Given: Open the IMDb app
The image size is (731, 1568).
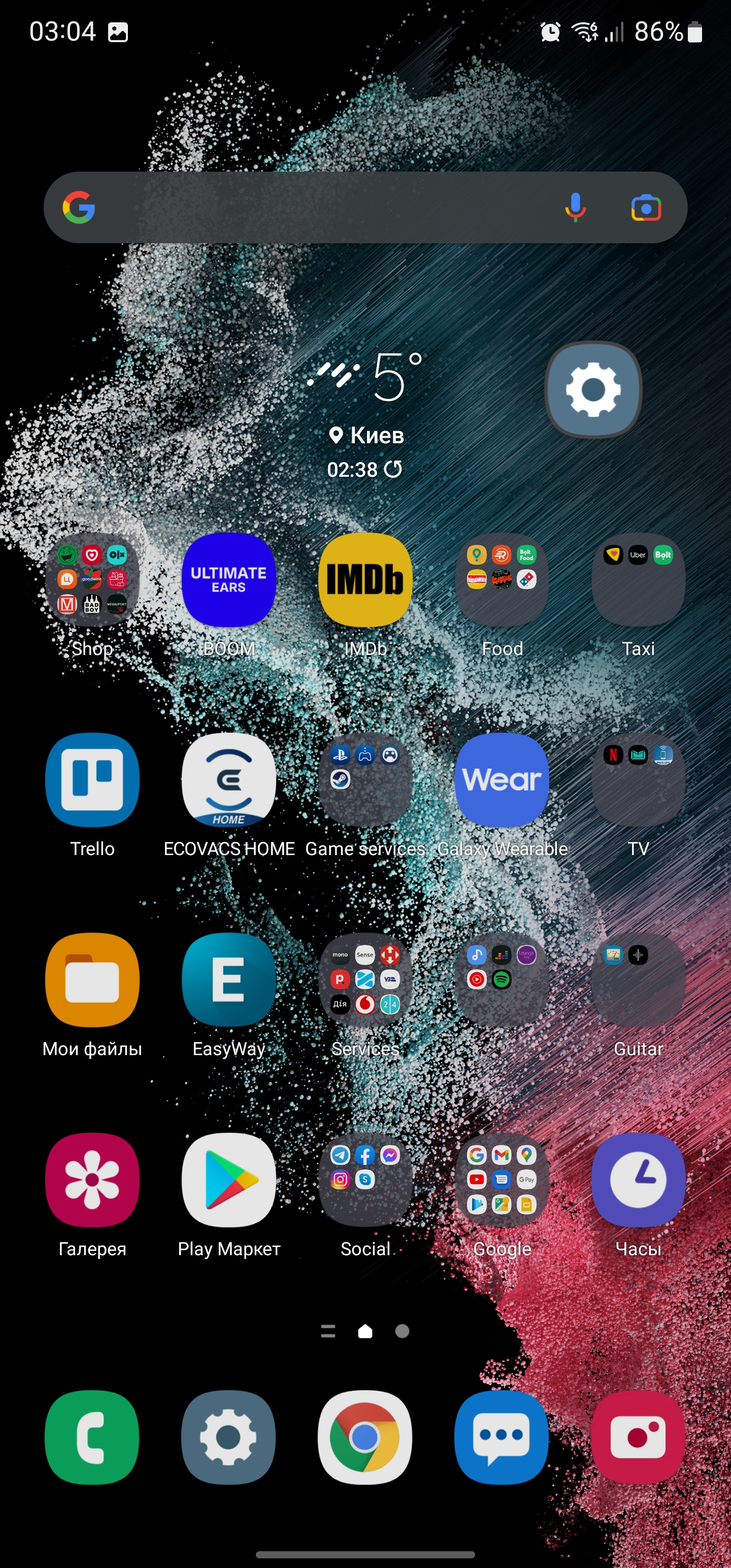Looking at the screenshot, I should [365, 579].
